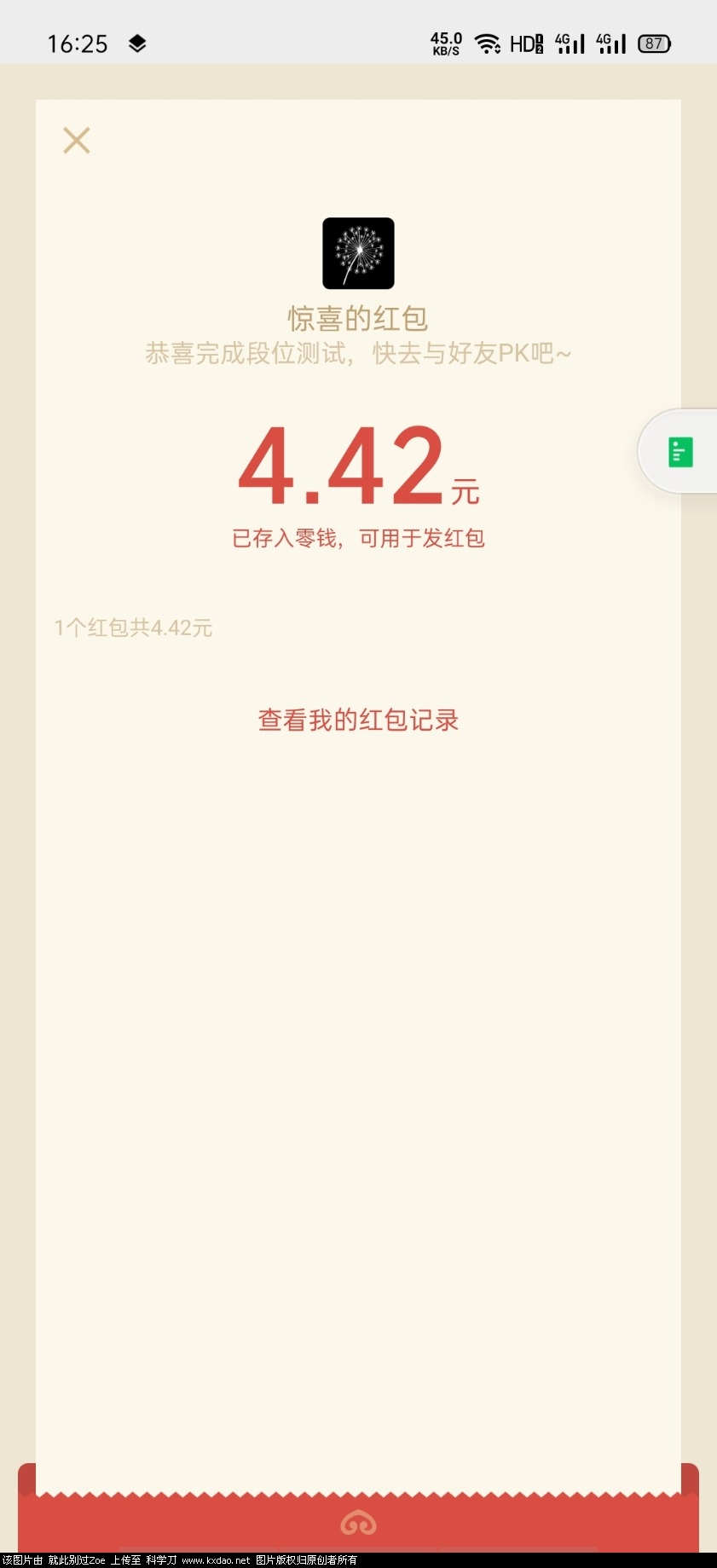Tap the HD dual-SIM indicator icon

527,43
